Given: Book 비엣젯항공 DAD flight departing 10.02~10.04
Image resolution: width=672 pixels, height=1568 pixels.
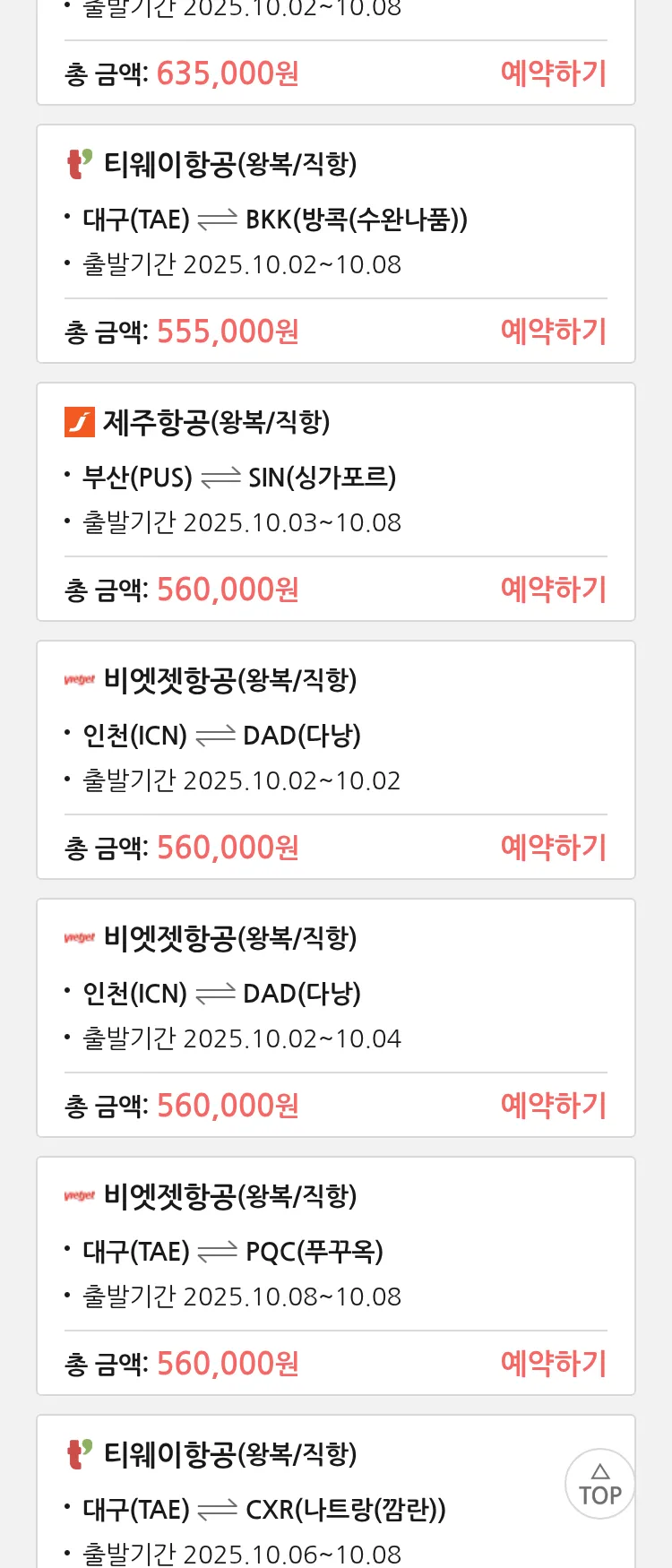Looking at the screenshot, I should point(553,1106).
